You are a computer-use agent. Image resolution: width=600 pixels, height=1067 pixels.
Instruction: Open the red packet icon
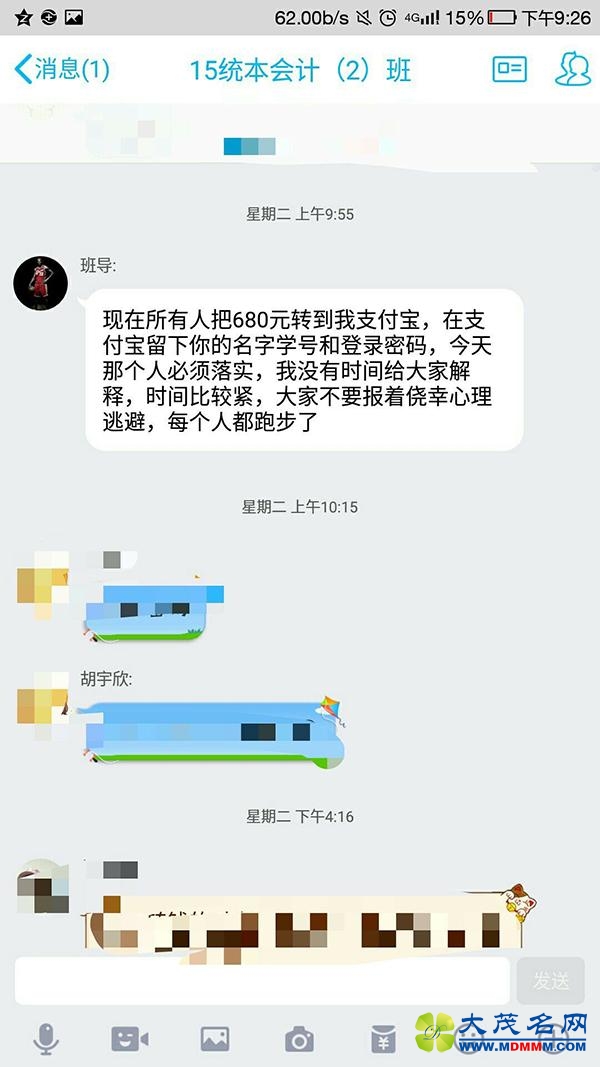coord(383,1039)
